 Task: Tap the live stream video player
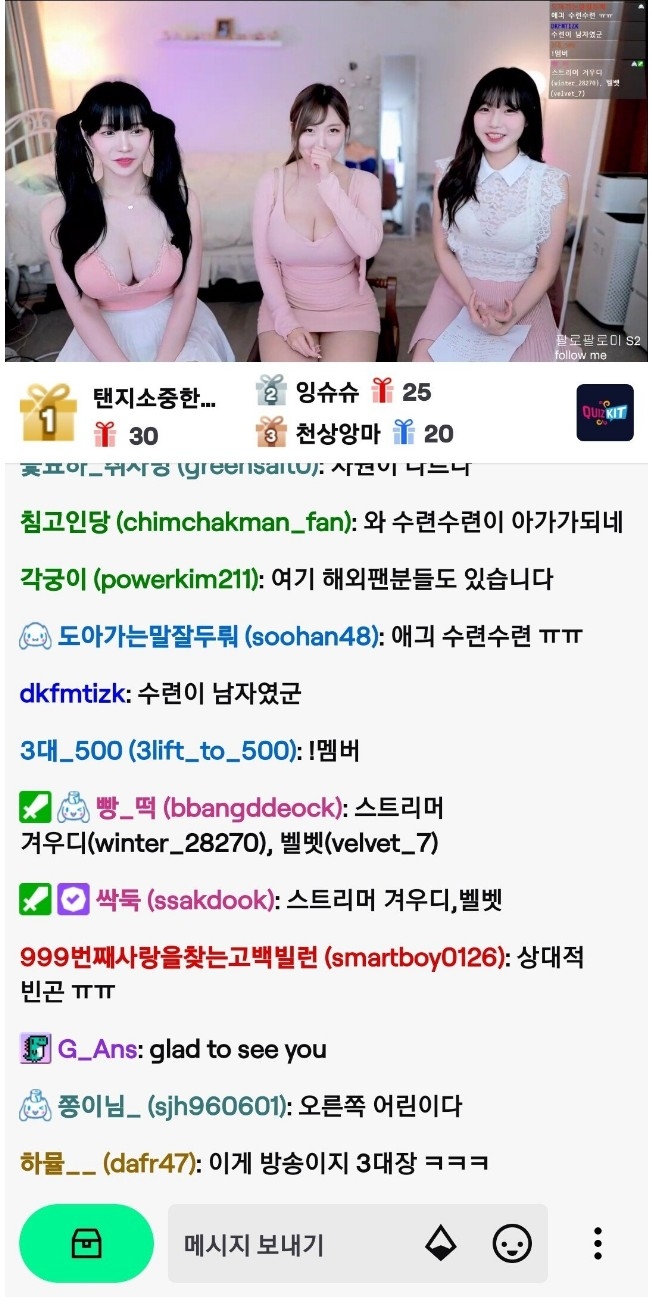(x=325, y=182)
